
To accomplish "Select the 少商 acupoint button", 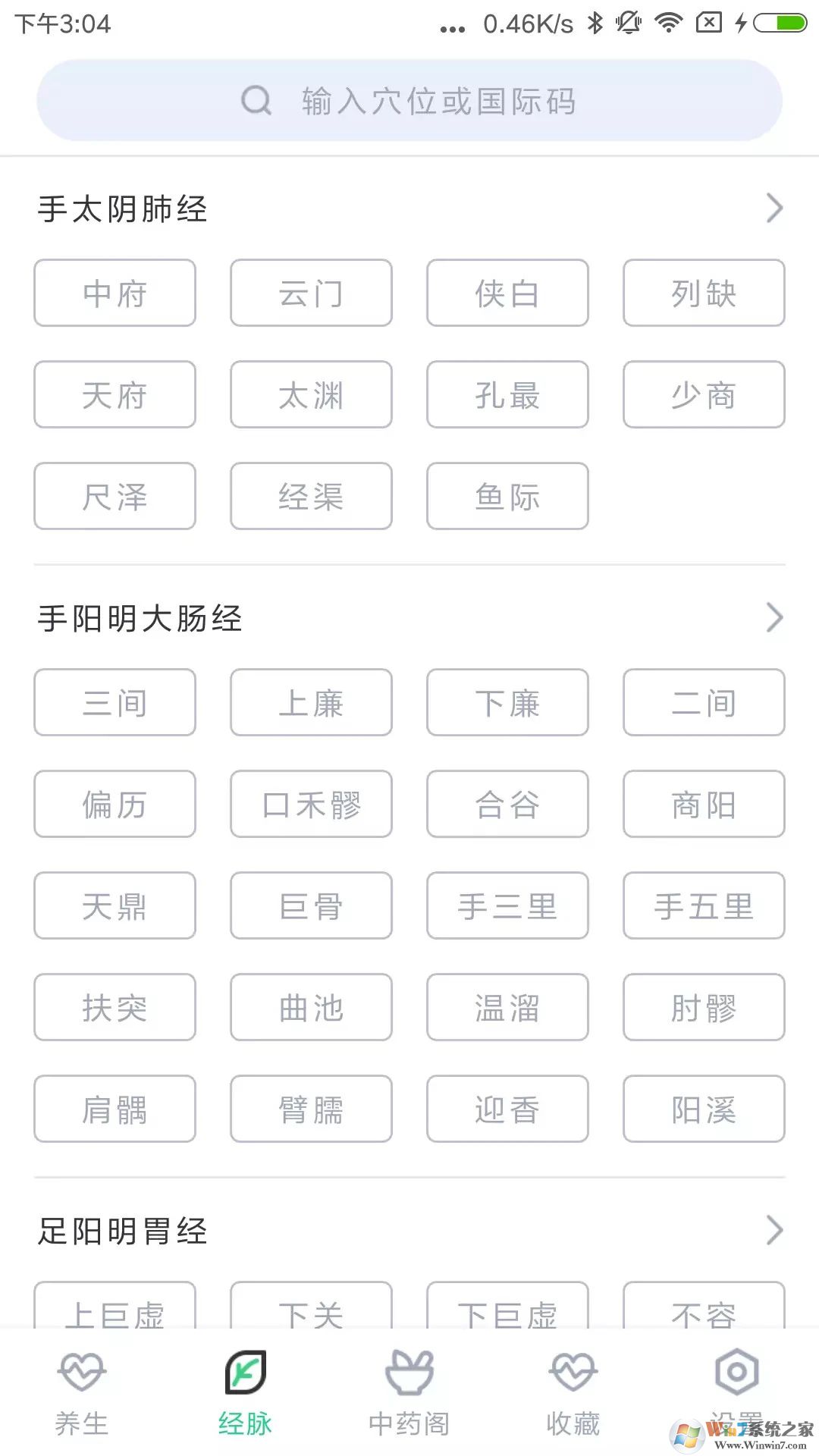I will [703, 394].
